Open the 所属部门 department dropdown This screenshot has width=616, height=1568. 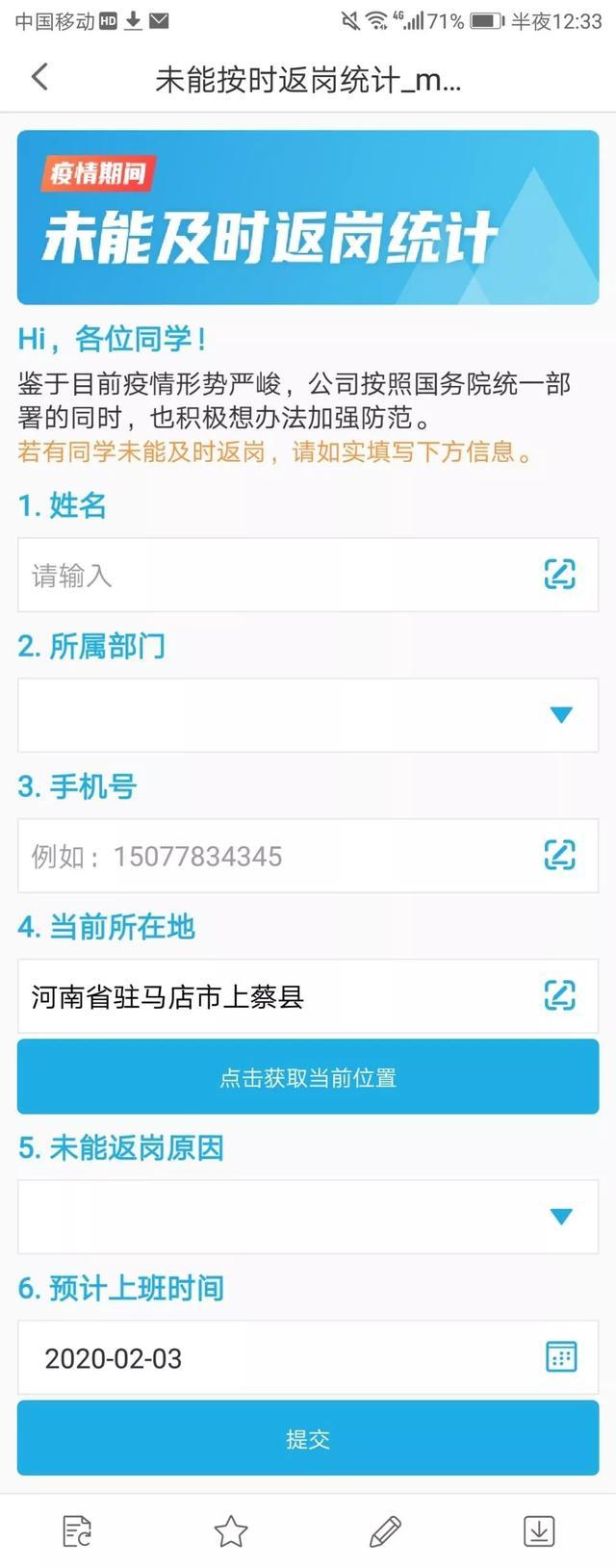pos(308,715)
